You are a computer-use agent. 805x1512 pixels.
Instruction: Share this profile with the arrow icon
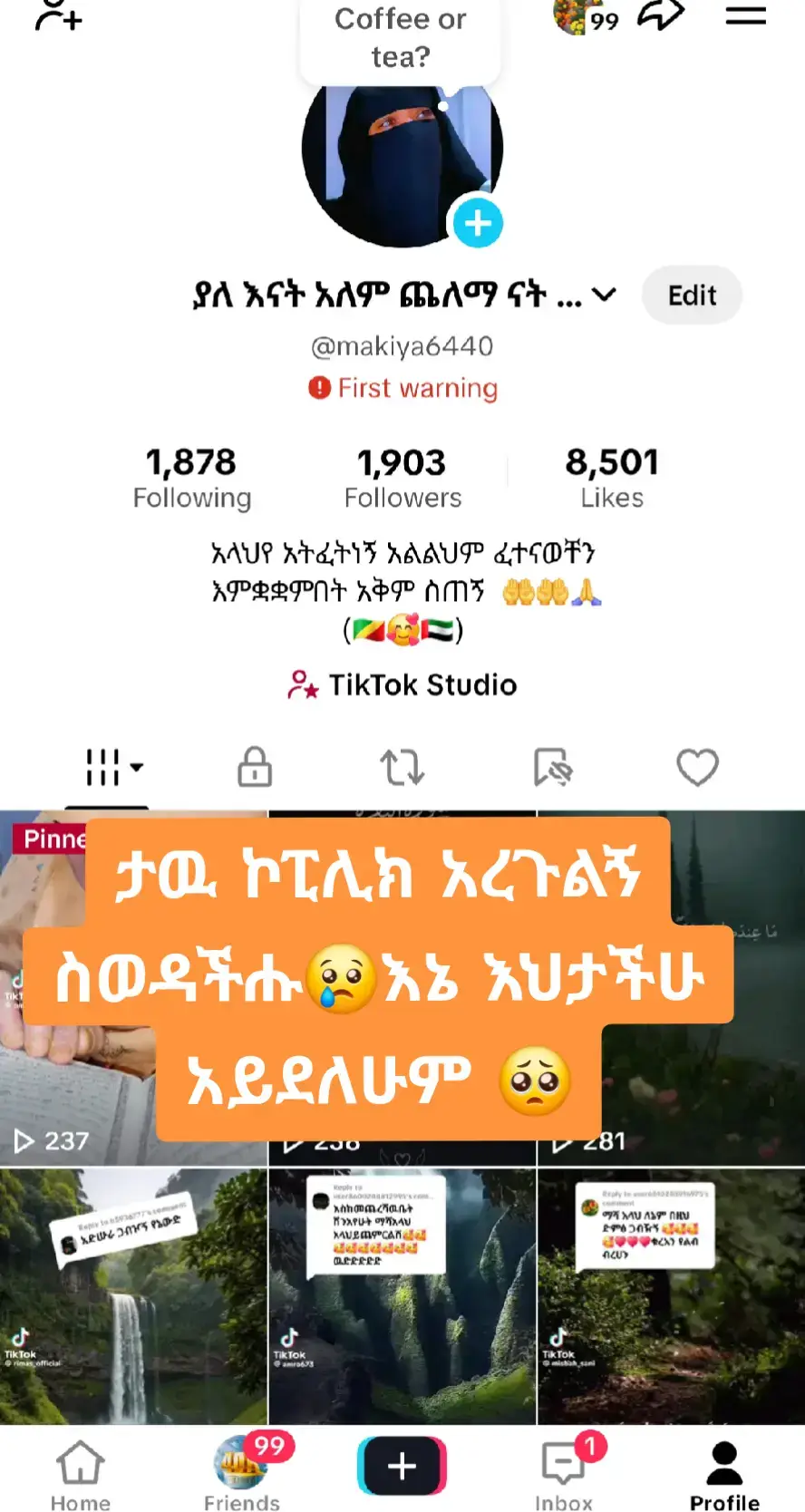[x=661, y=16]
